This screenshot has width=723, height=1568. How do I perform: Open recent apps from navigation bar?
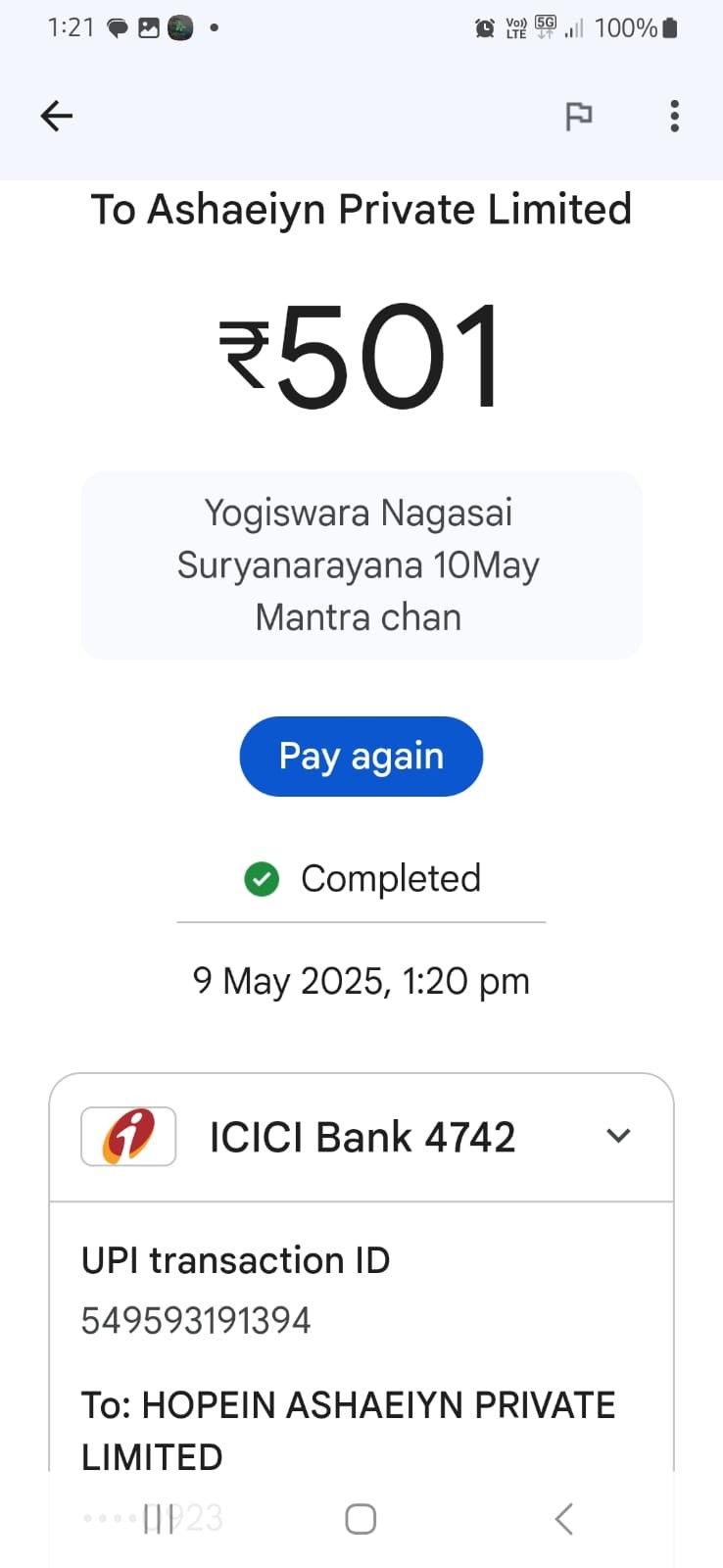(159, 1519)
